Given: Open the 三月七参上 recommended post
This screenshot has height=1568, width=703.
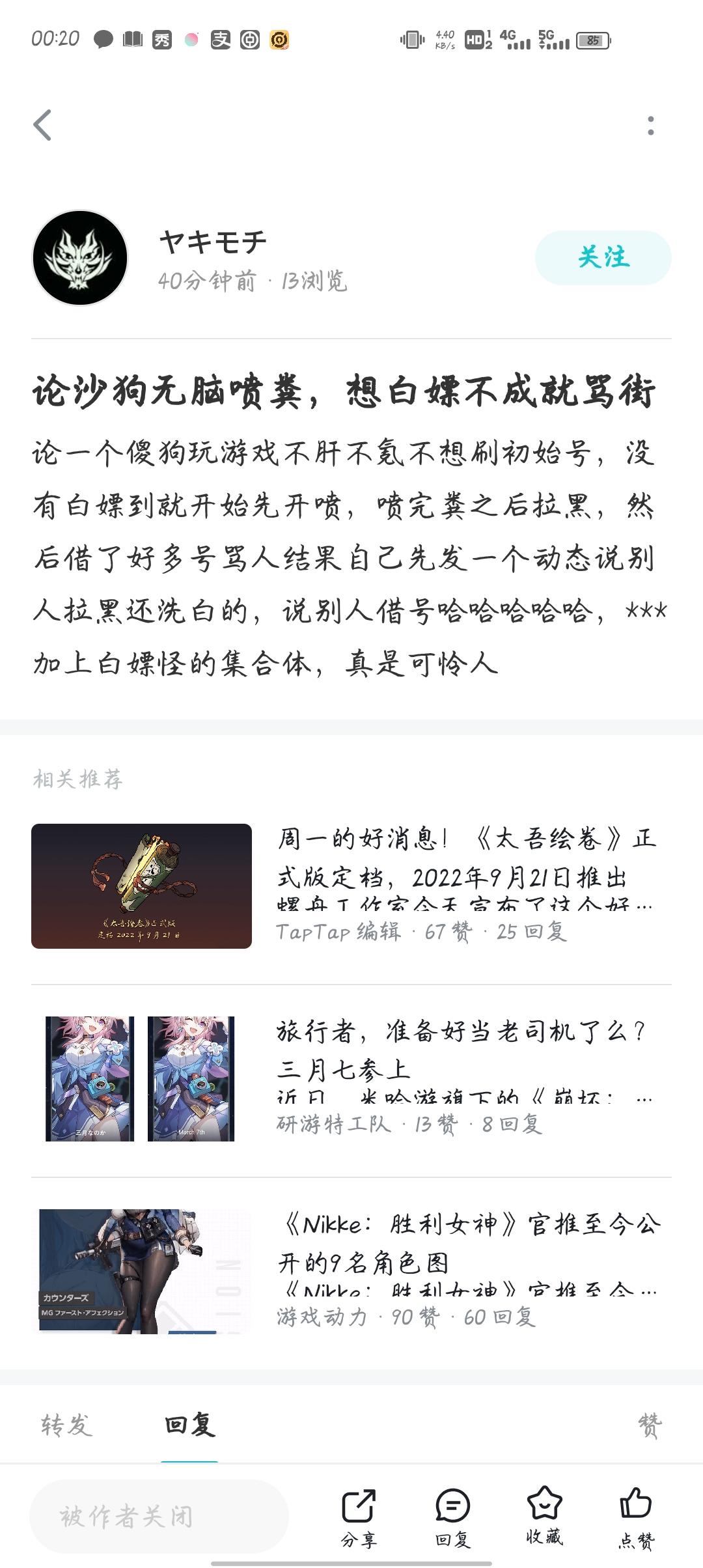Looking at the screenshot, I should pos(351,1079).
